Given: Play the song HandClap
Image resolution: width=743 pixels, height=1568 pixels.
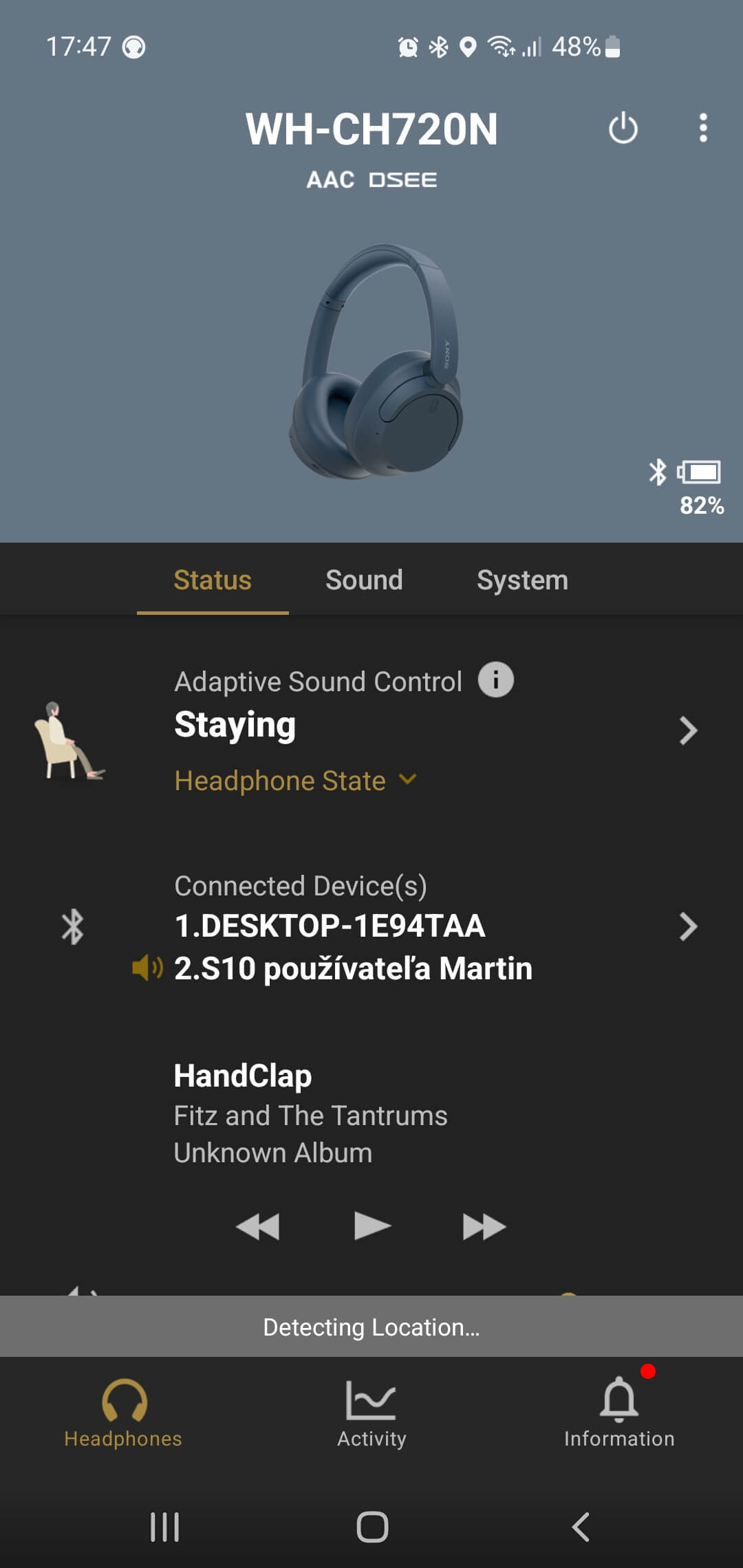Looking at the screenshot, I should point(372,1226).
